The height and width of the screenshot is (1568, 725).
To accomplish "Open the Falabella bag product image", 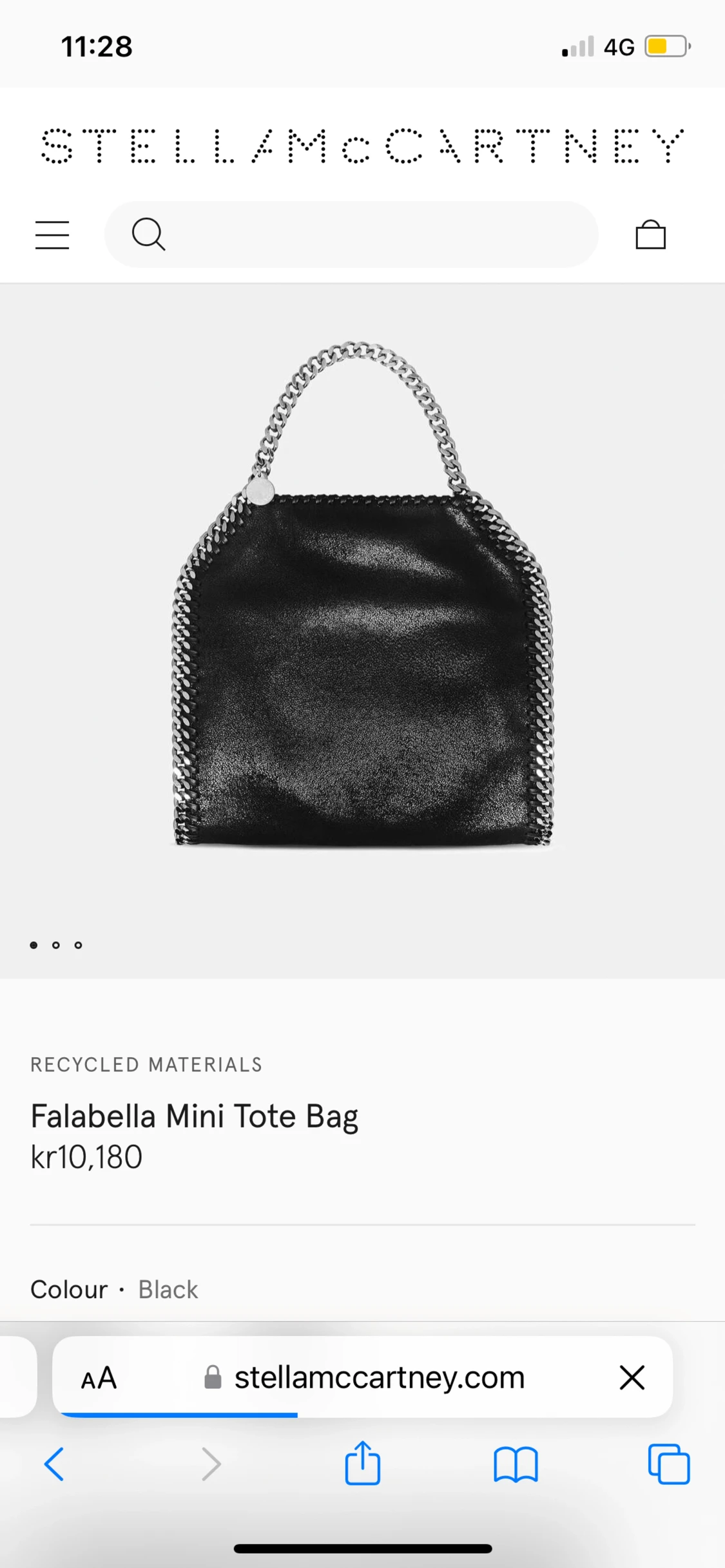I will tap(362, 596).
